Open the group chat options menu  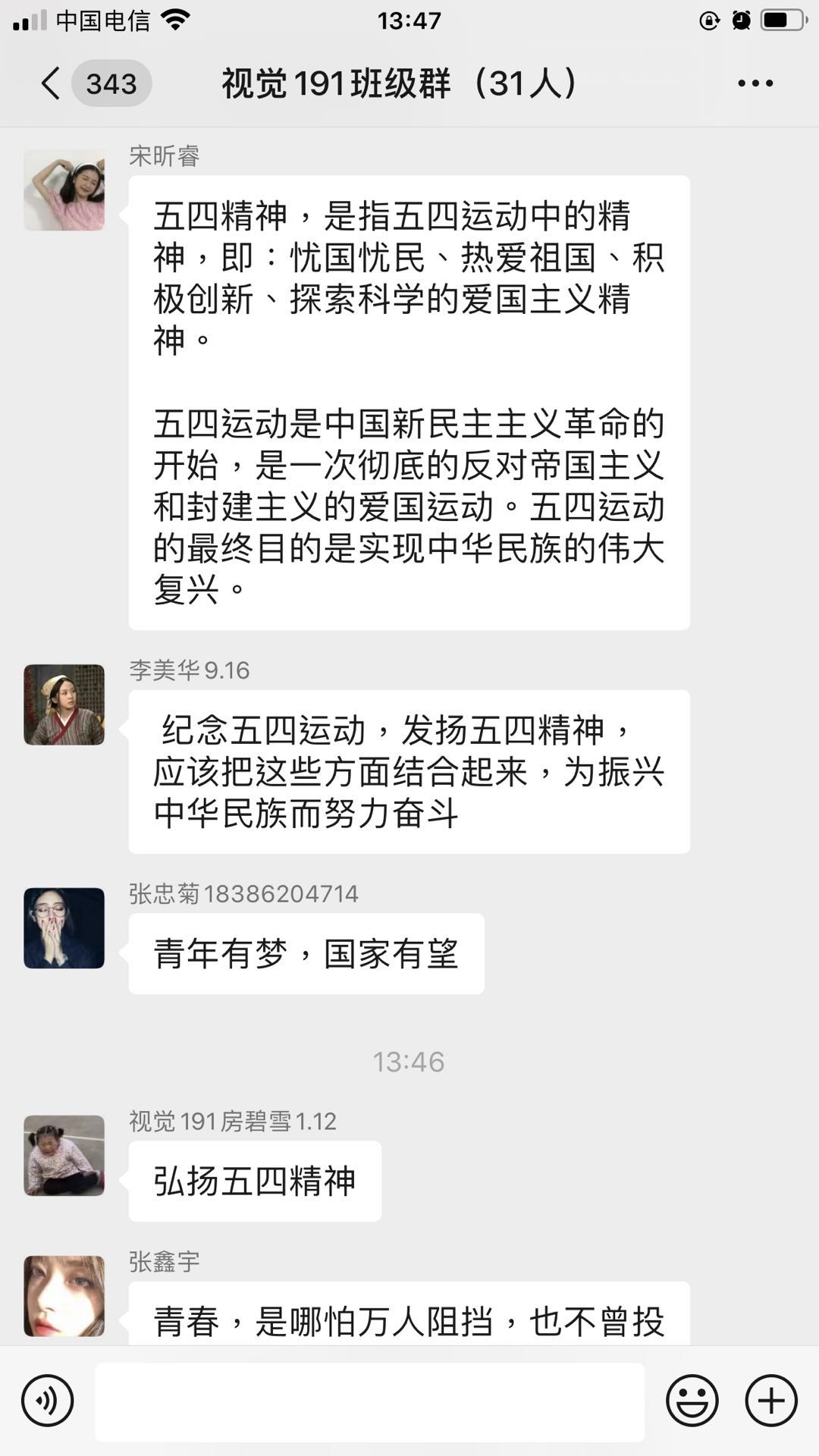click(x=755, y=83)
